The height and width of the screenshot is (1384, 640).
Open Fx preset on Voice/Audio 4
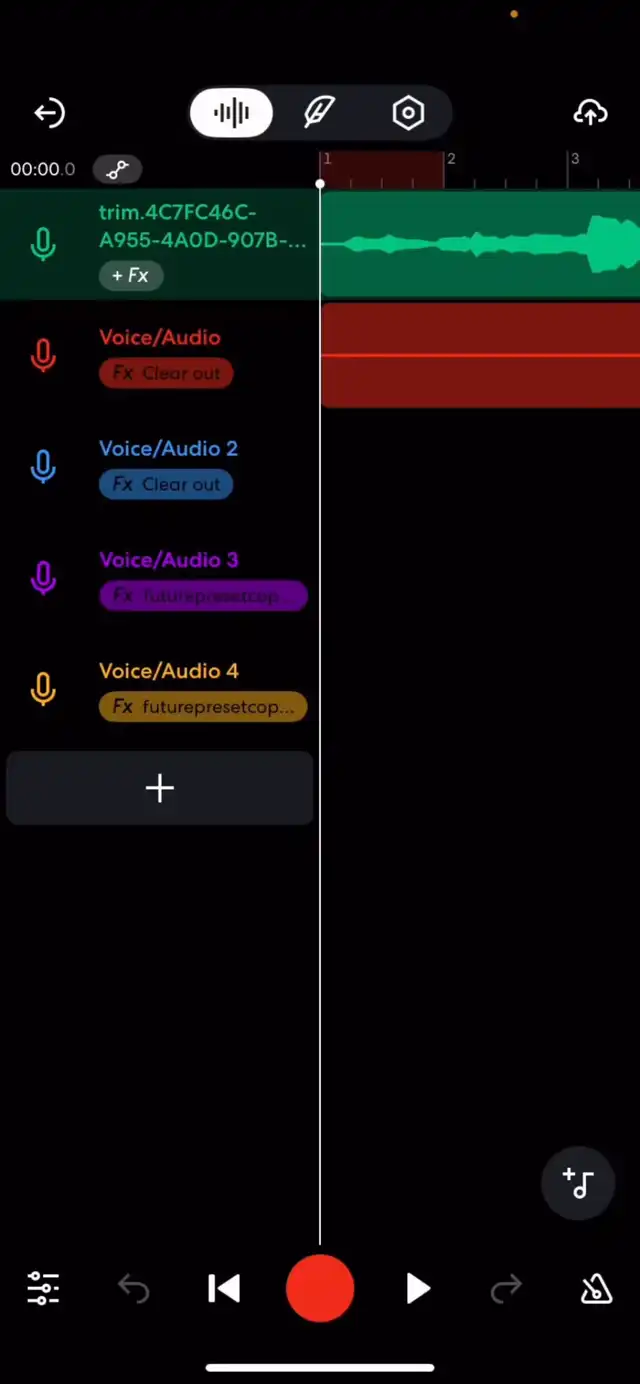203,707
